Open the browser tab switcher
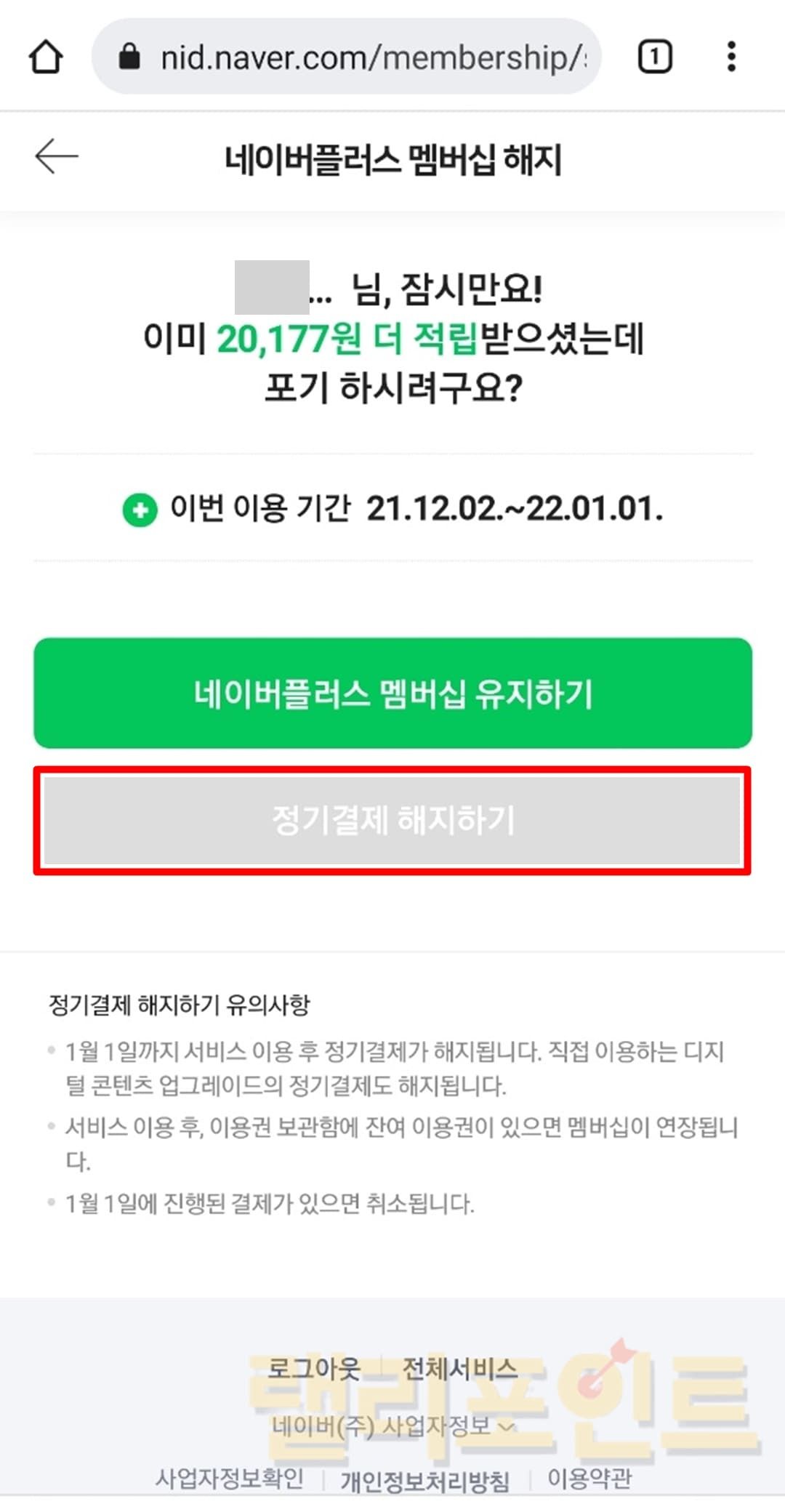The height and width of the screenshot is (1512, 785). [654, 57]
